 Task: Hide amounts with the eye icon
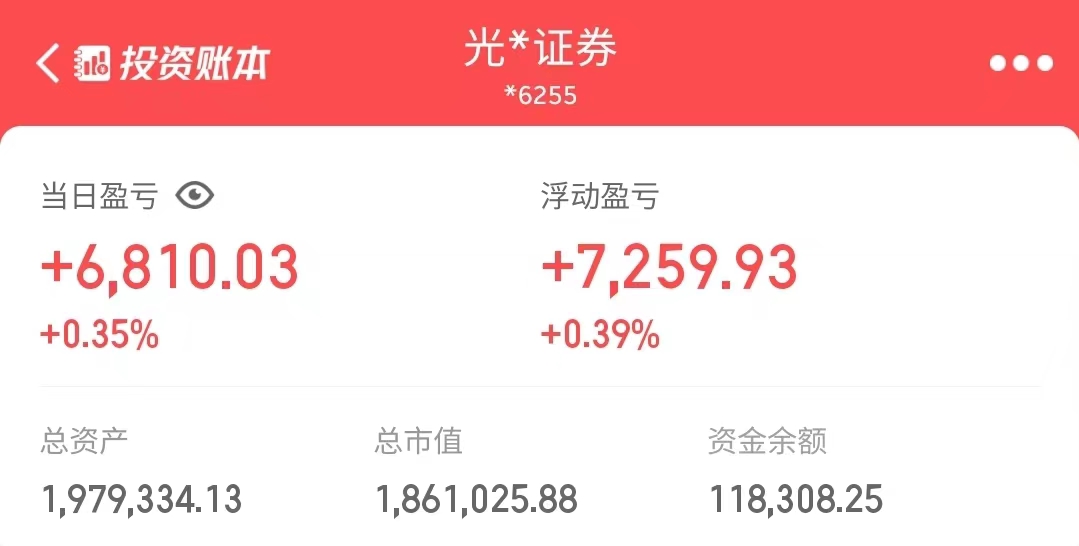click(195, 196)
